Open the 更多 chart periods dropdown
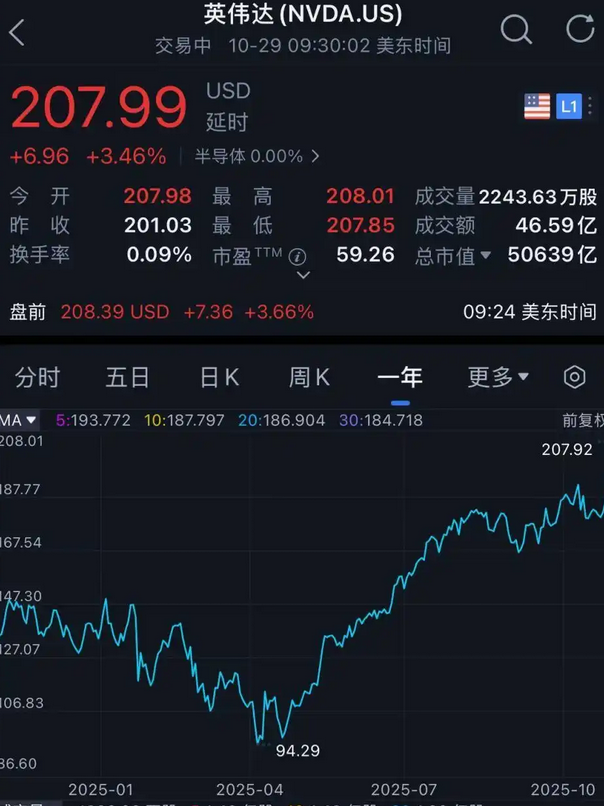Screen dimensions: 604x806 pos(498,377)
